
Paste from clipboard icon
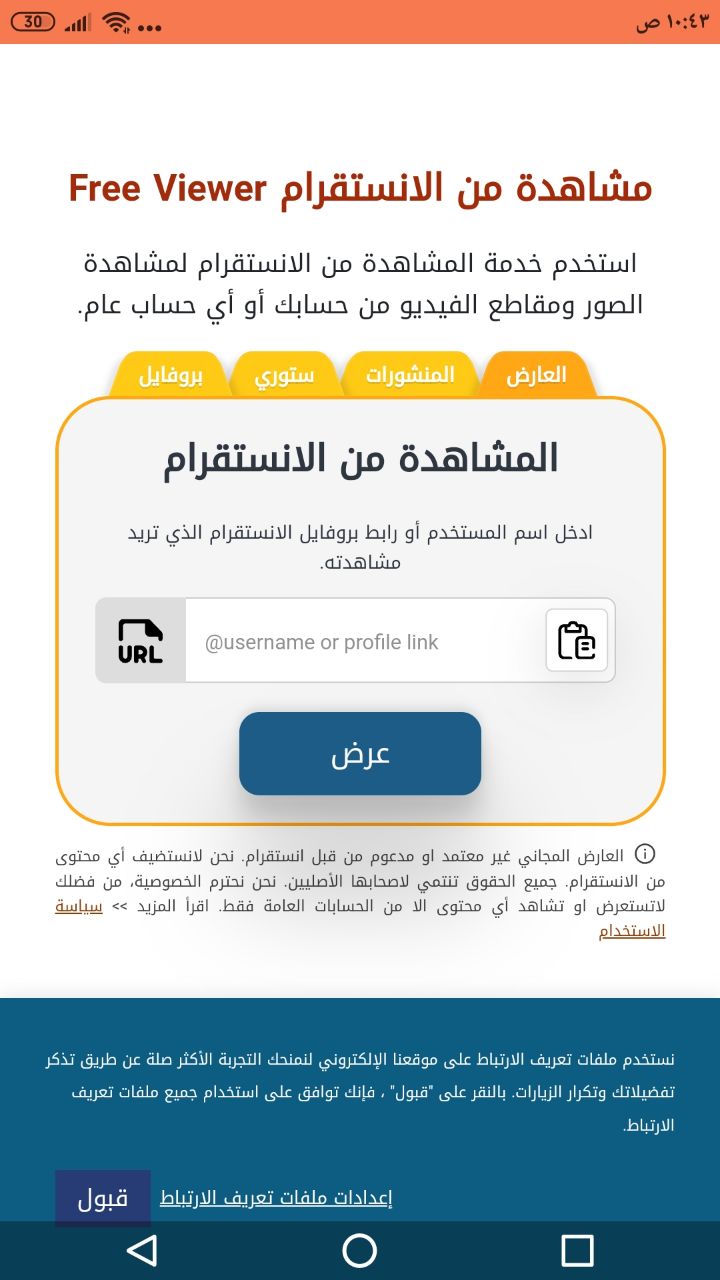tap(577, 640)
